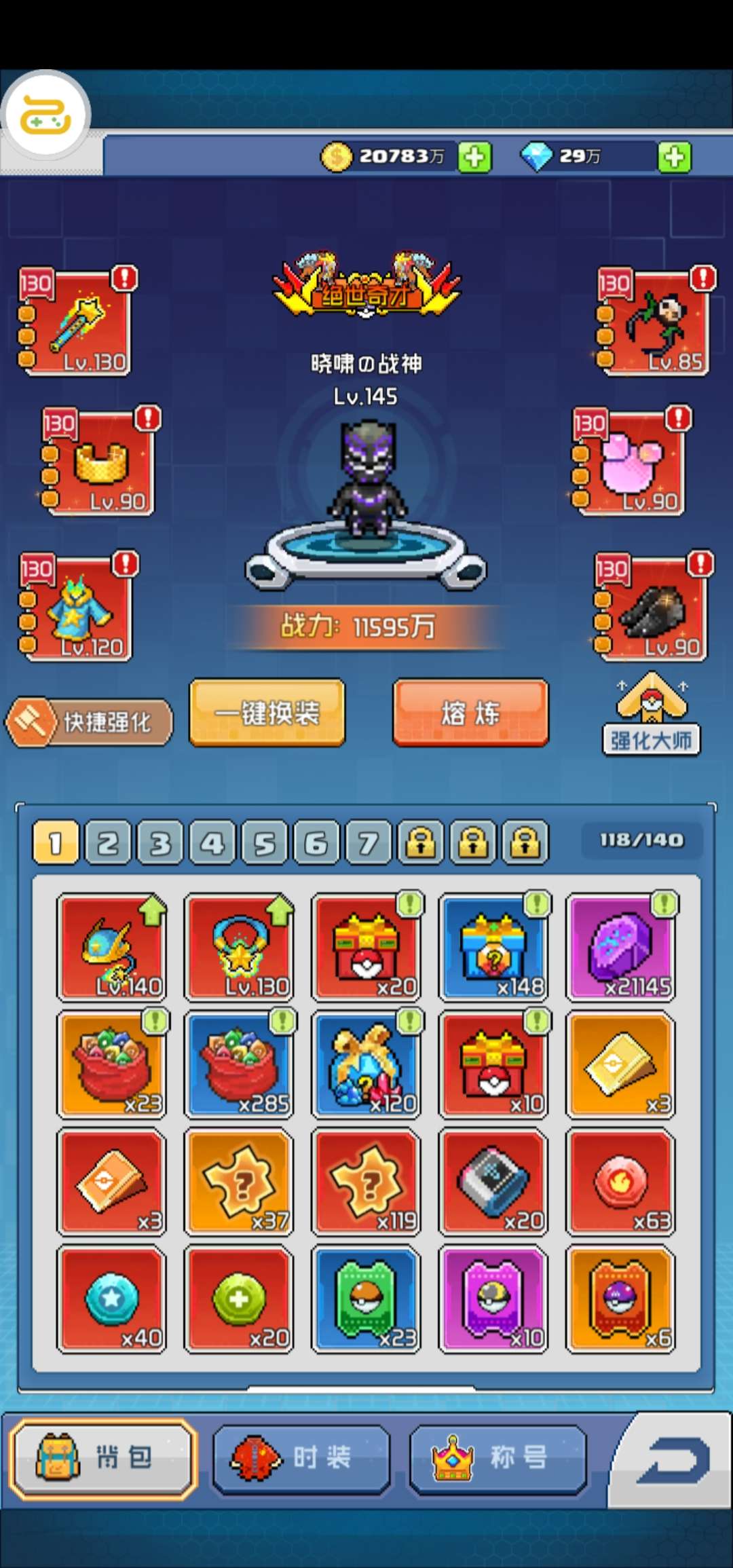Add gold coins with the plus button
This screenshot has width=733, height=1568.
point(474,157)
